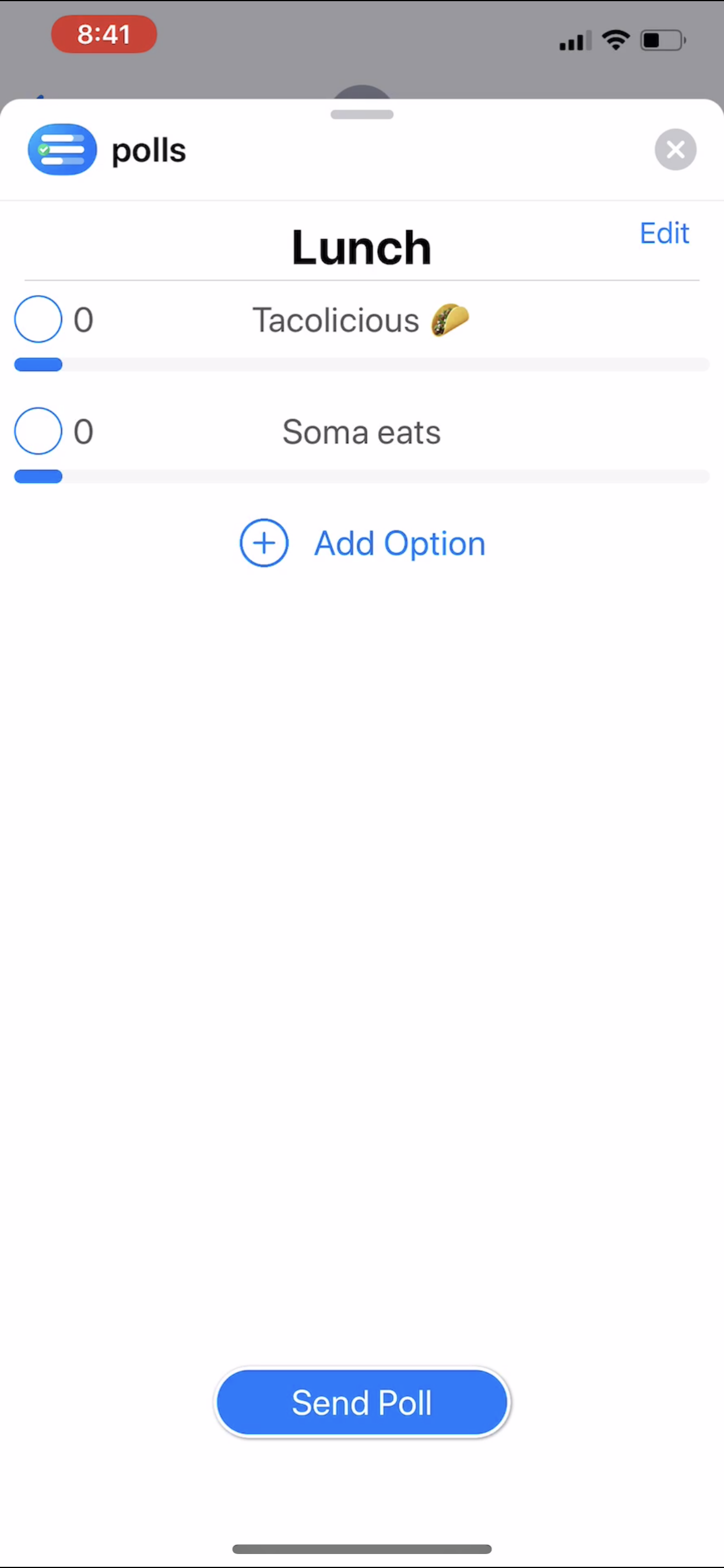
Task: Tap Add Option to create a new choice
Action: coord(399,542)
